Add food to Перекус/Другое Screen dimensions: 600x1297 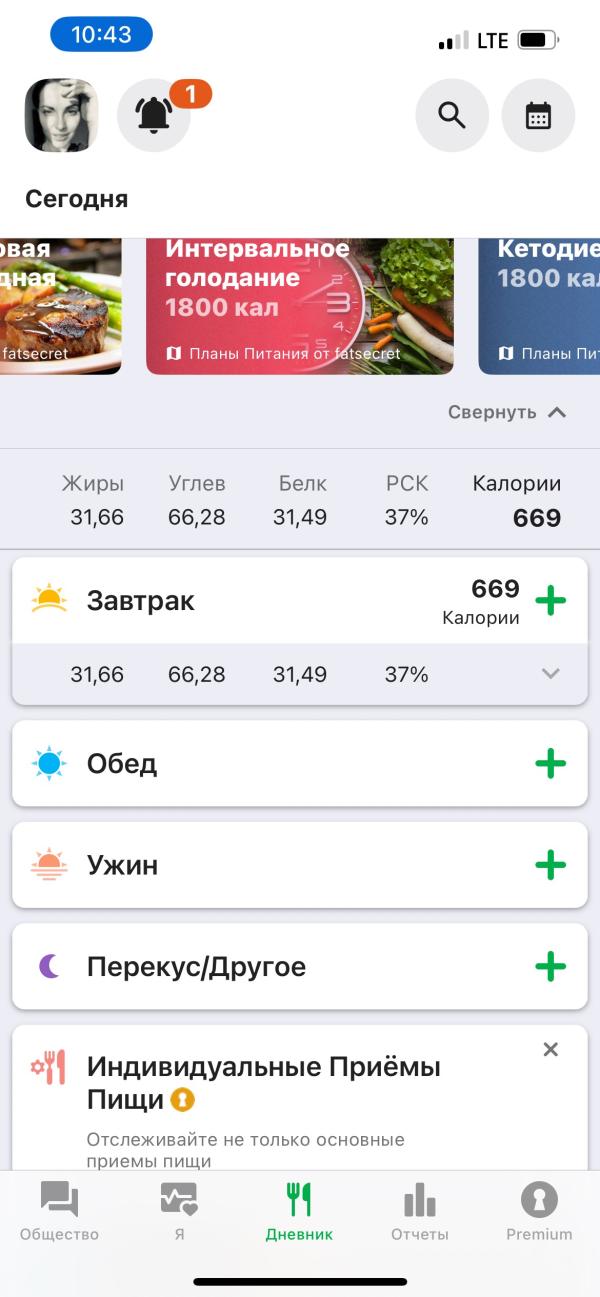click(550, 967)
